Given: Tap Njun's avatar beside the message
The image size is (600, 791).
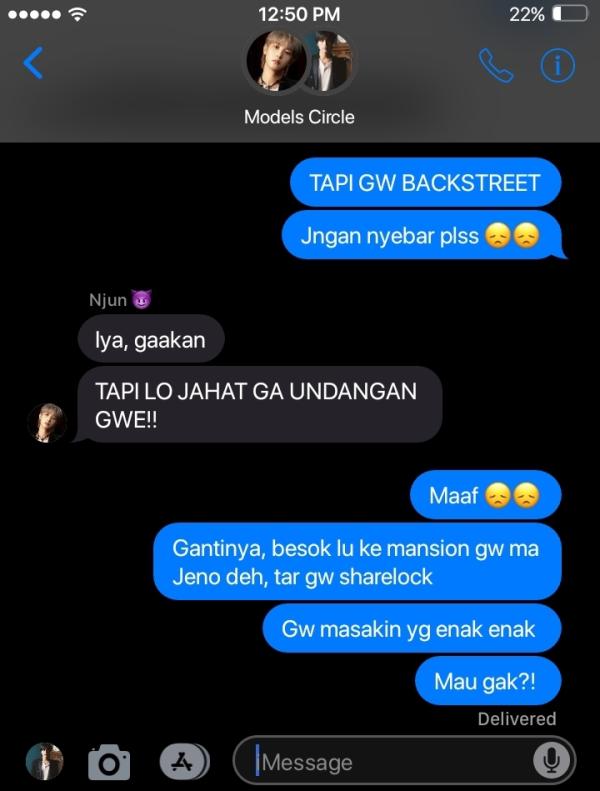Looking at the screenshot, I should tap(47, 423).
